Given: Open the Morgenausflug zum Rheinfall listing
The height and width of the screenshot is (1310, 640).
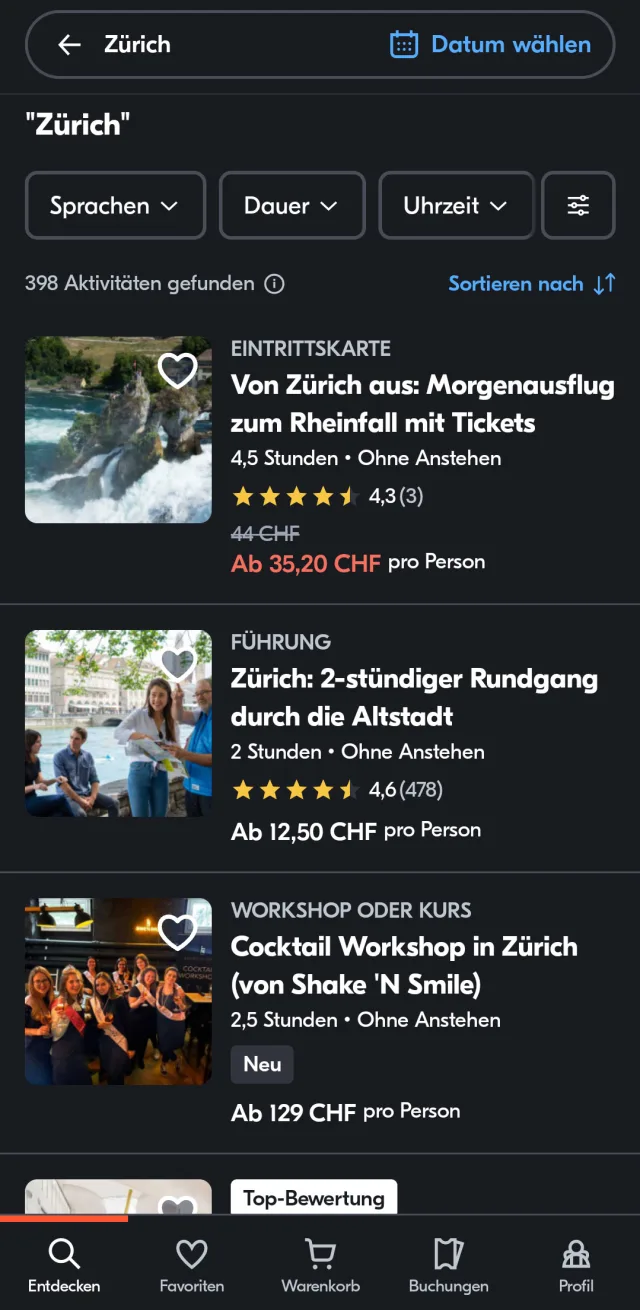Looking at the screenshot, I should pos(422,404).
